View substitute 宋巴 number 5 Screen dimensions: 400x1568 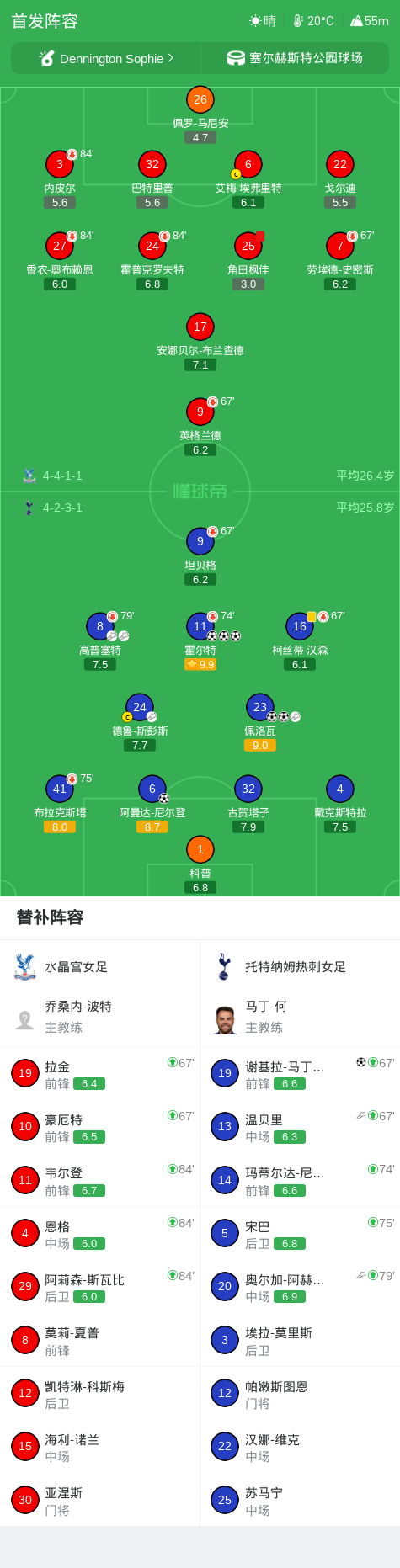pos(300,1234)
